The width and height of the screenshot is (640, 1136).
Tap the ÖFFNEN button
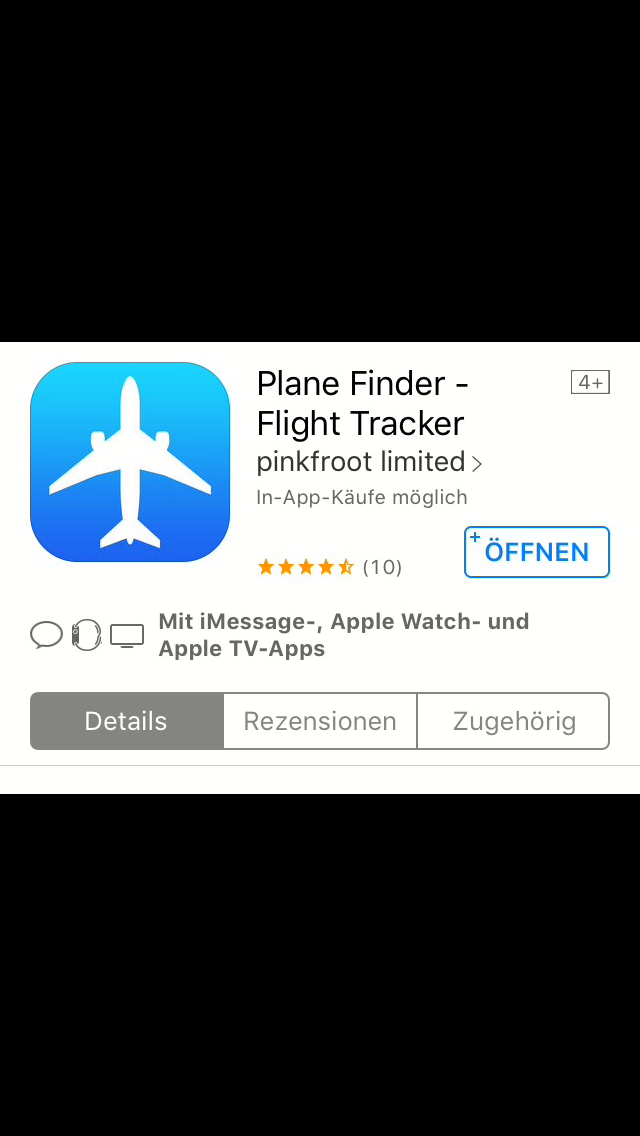click(x=536, y=552)
